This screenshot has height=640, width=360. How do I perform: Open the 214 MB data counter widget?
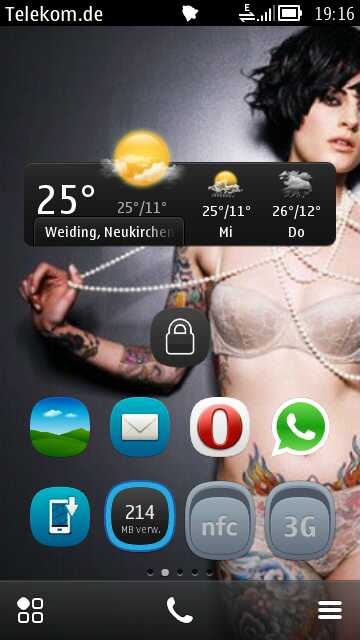(140, 517)
